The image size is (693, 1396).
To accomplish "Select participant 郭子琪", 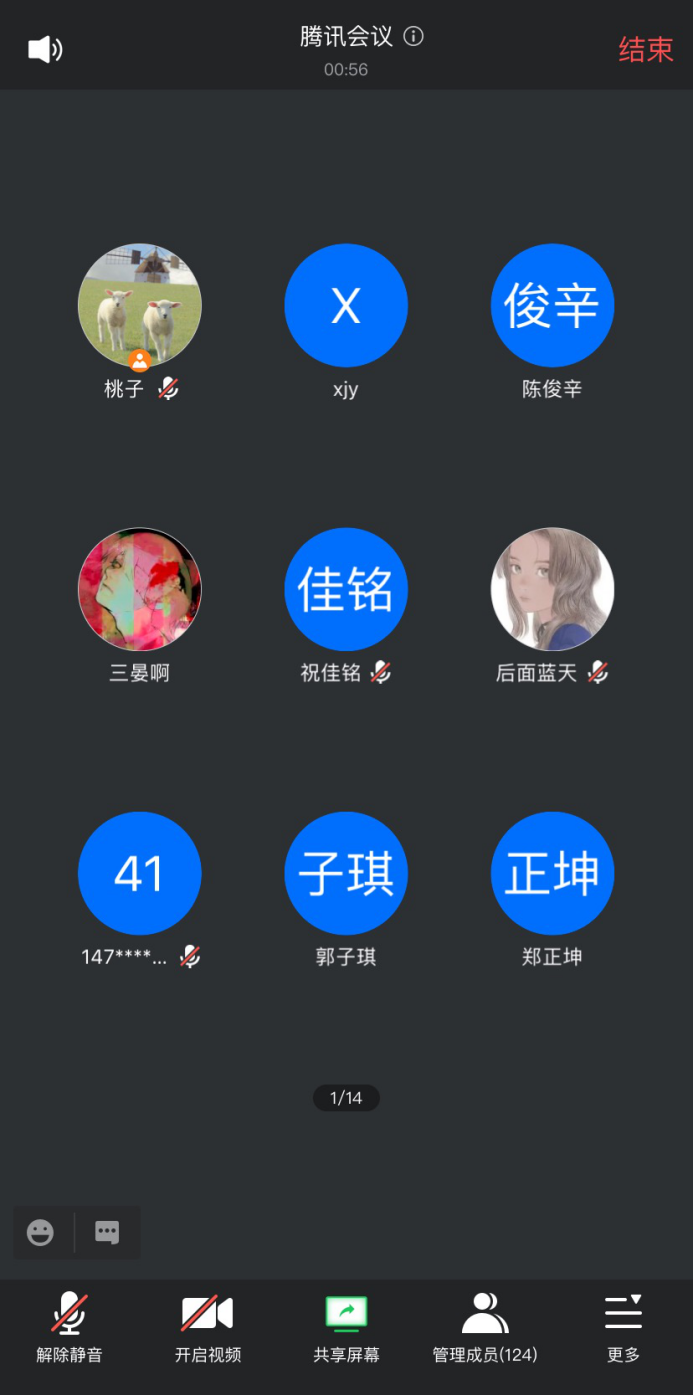I will (x=346, y=873).
